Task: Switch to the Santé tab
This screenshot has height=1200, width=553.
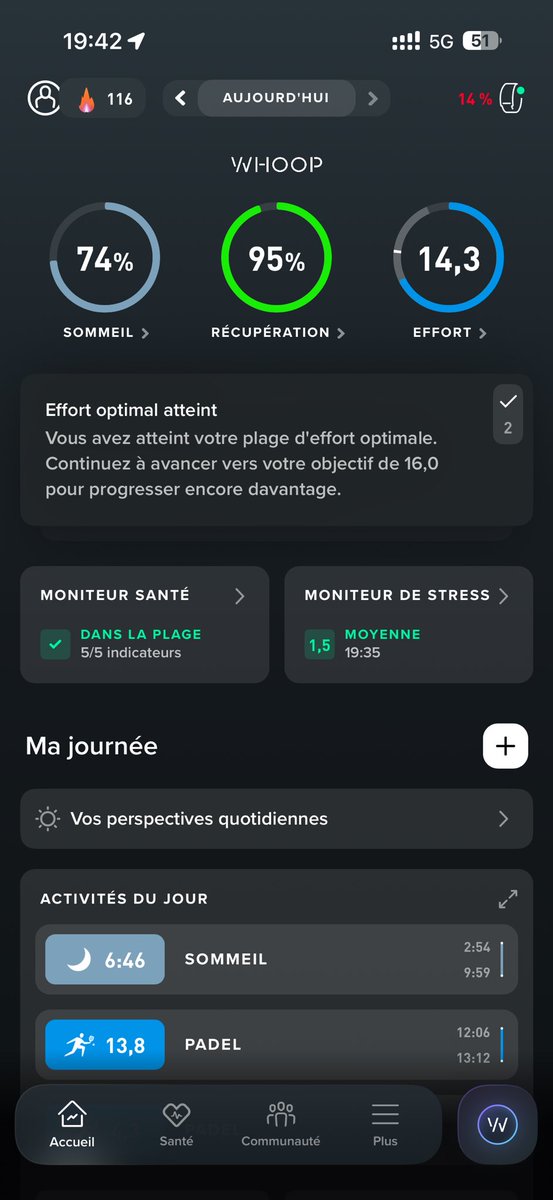Action: pyautogui.click(x=177, y=1124)
